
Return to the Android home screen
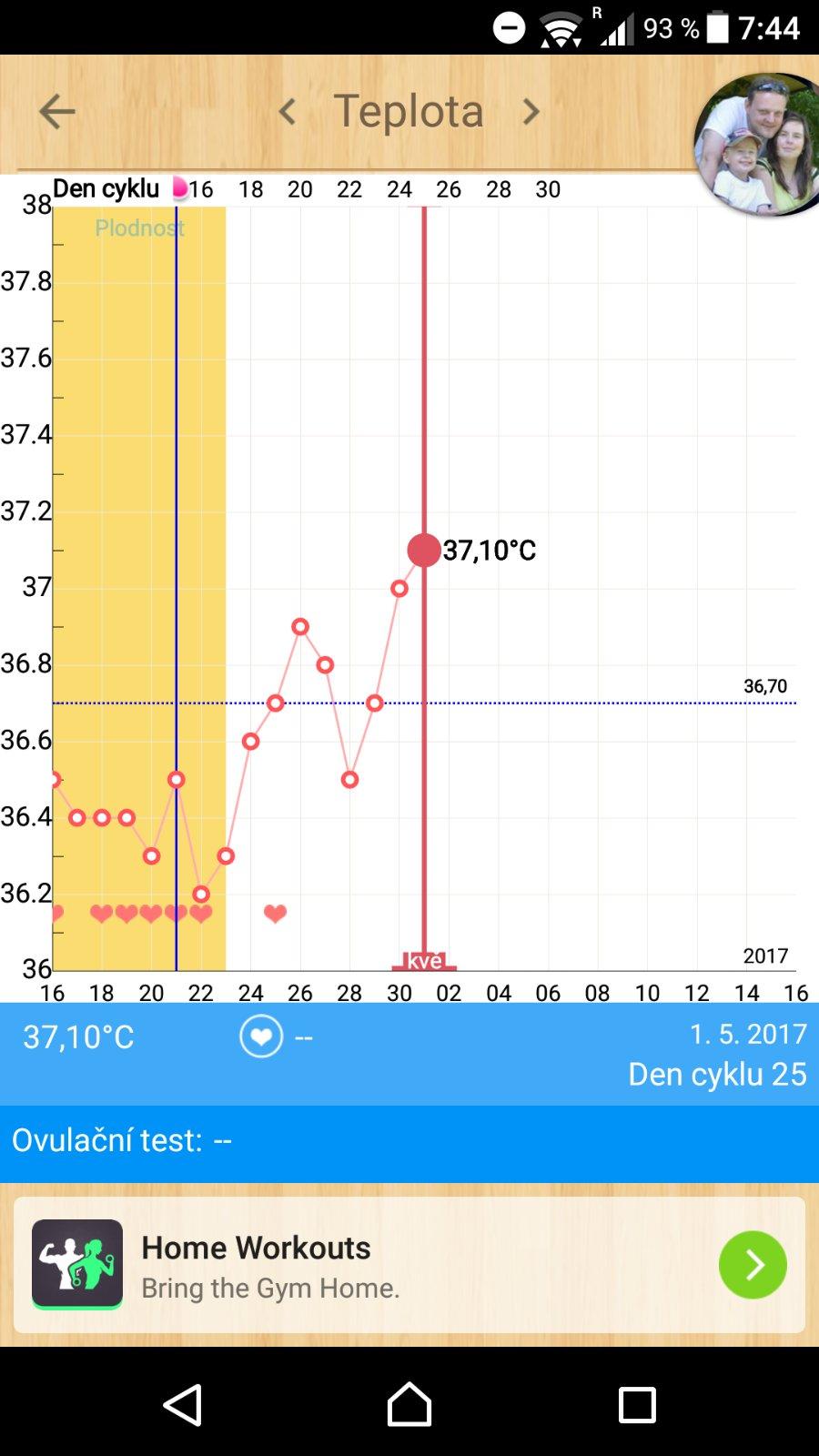coord(409,1404)
